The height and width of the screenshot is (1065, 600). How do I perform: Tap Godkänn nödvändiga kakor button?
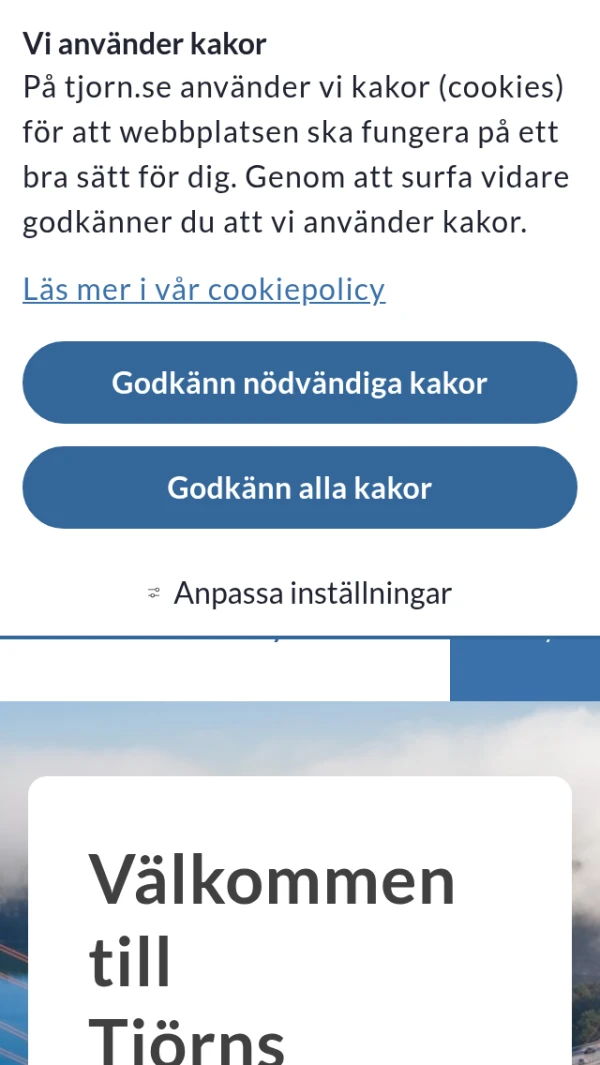300,383
